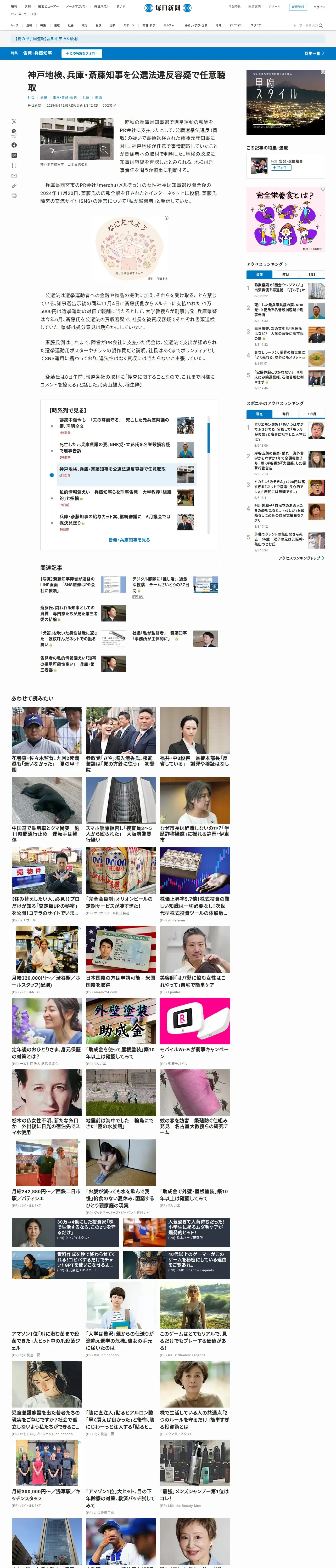The width and height of the screenshot is (336, 1568).
Task: Open the ログイン link
Action: coord(319,7)
